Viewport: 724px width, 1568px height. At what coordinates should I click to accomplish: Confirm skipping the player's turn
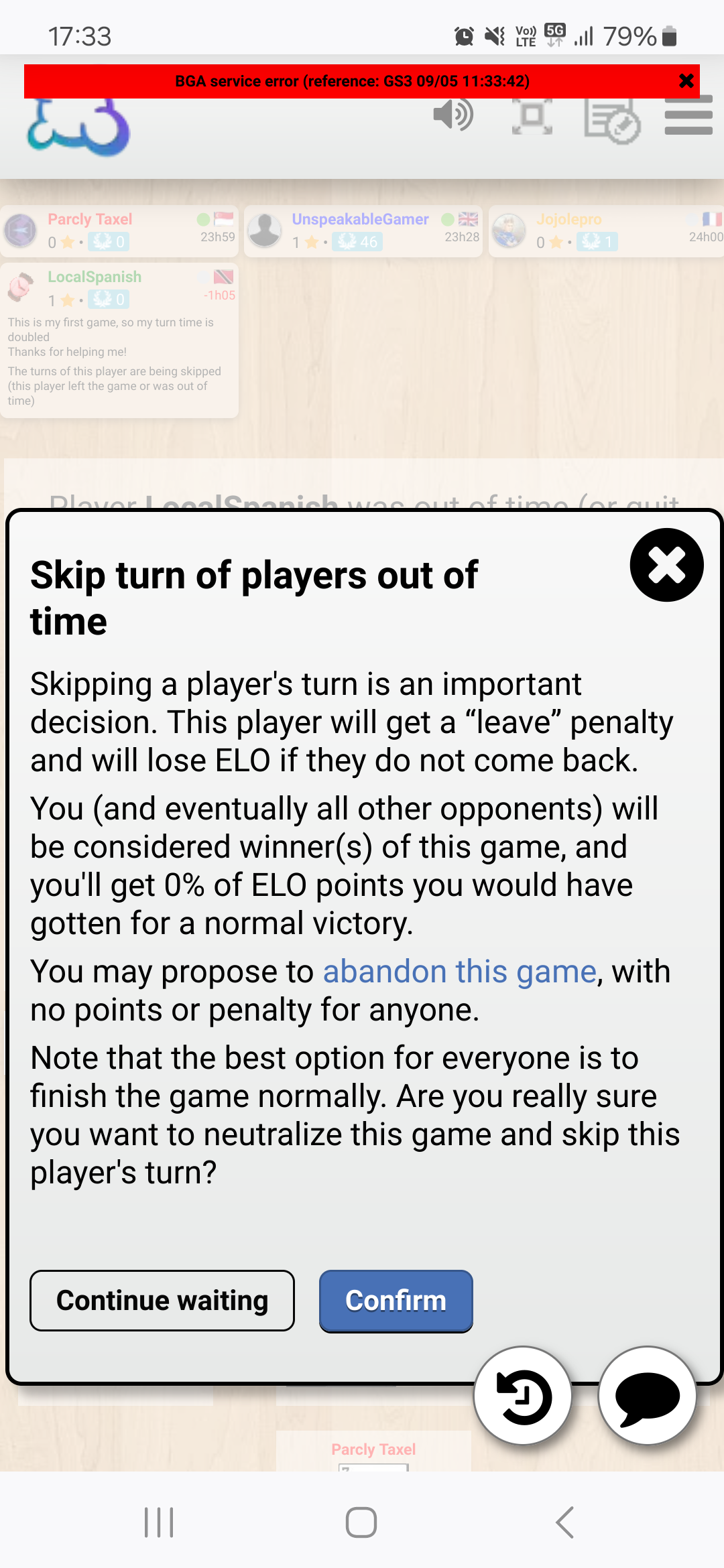(x=396, y=1301)
